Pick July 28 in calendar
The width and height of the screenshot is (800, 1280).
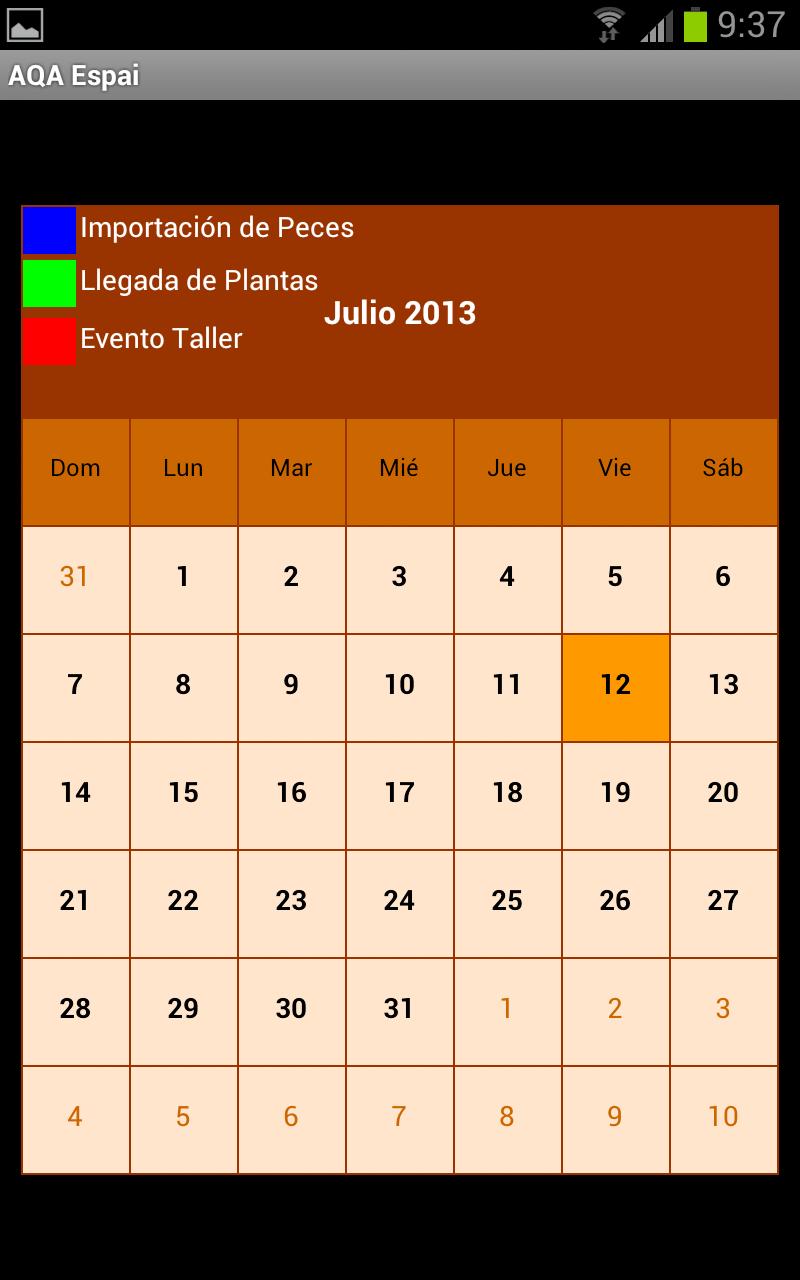(75, 1011)
